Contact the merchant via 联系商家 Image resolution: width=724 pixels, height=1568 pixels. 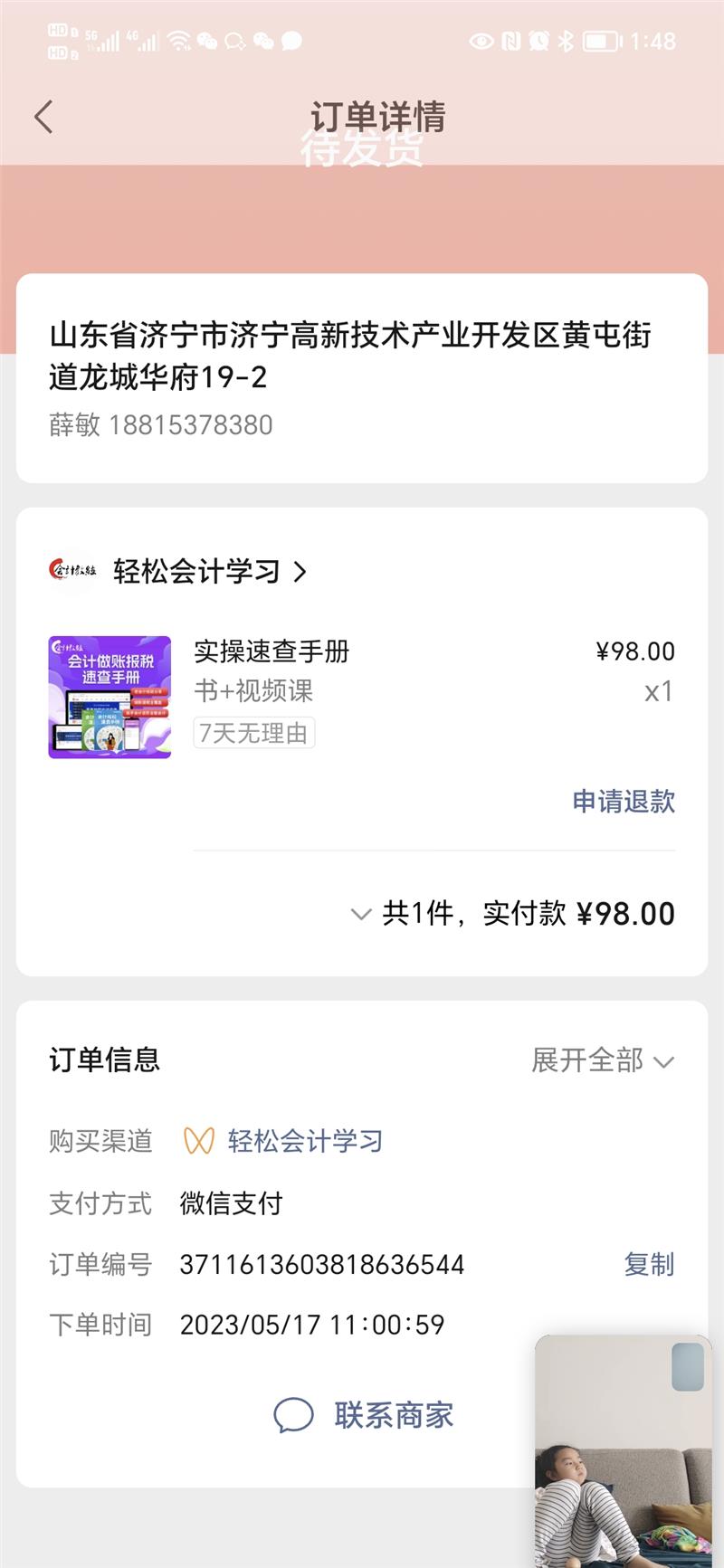point(364,1415)
